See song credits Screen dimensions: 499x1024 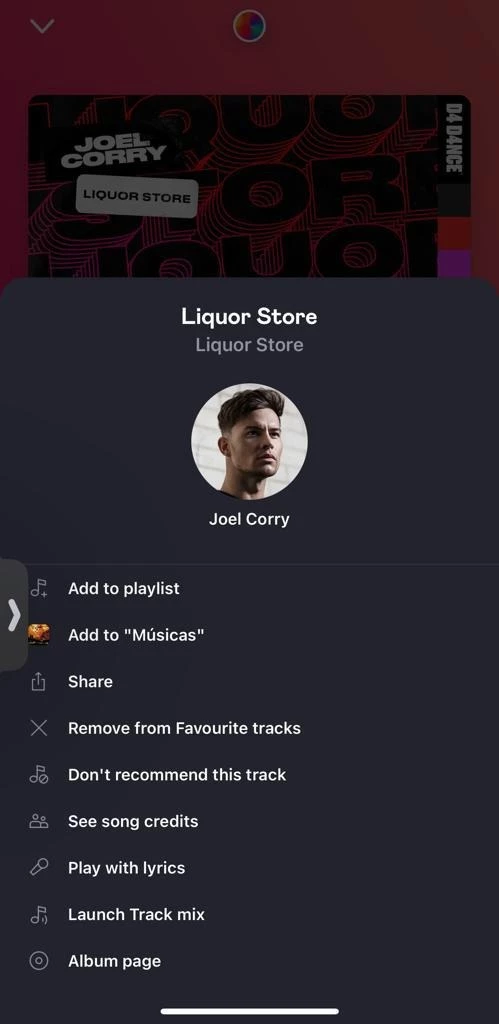pos(250,822)
